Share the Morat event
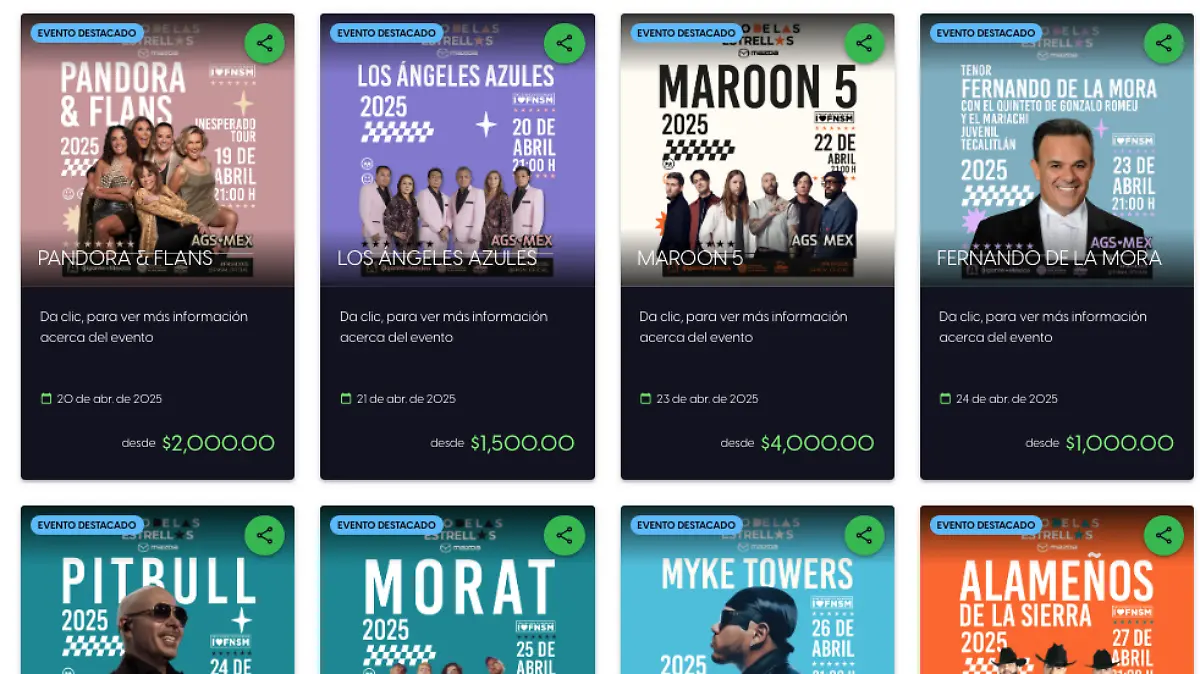The width and height of the screenshot is (1200, 674). [564, 535]
